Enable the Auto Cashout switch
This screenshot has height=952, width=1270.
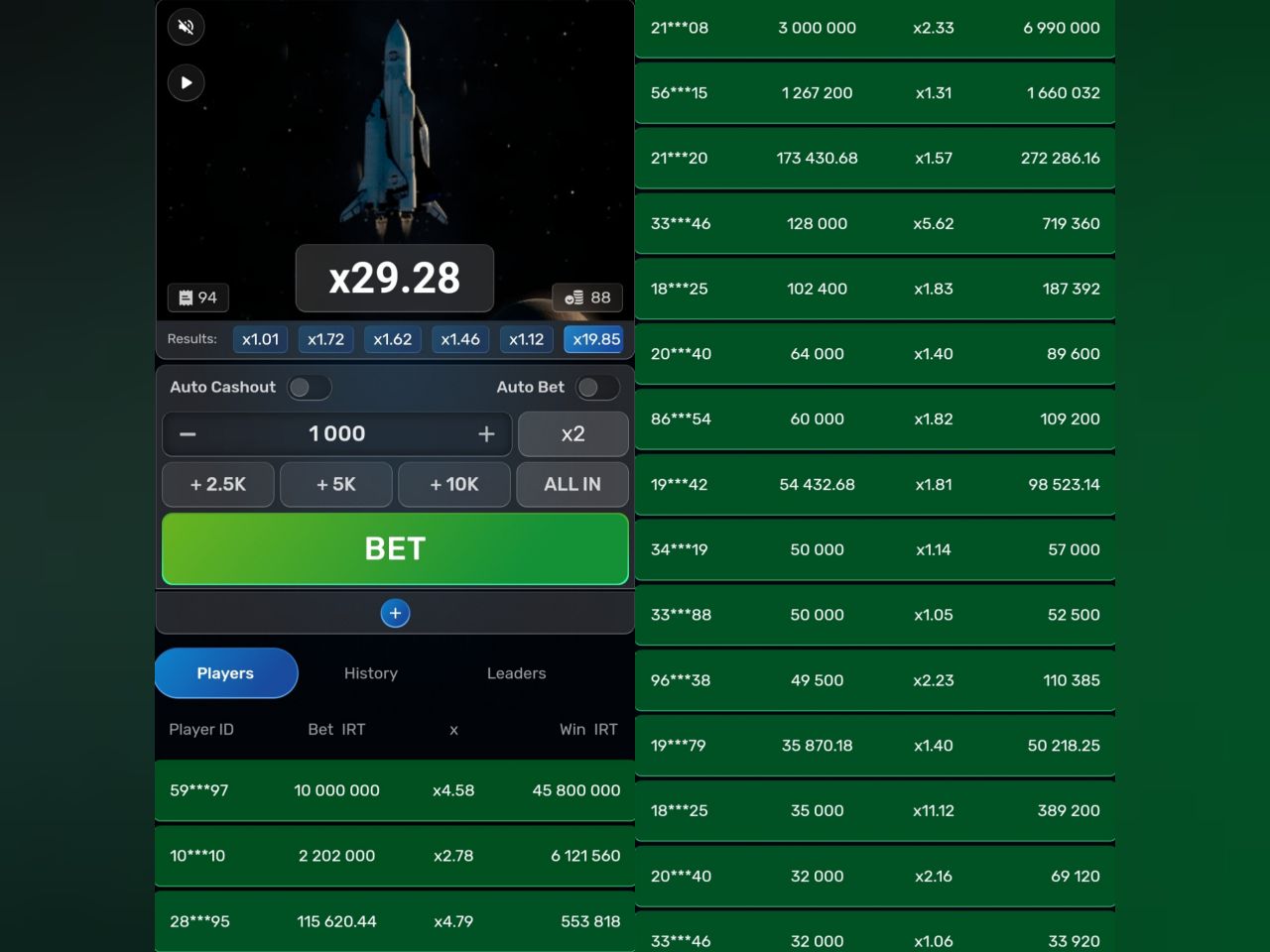point(309,388)
